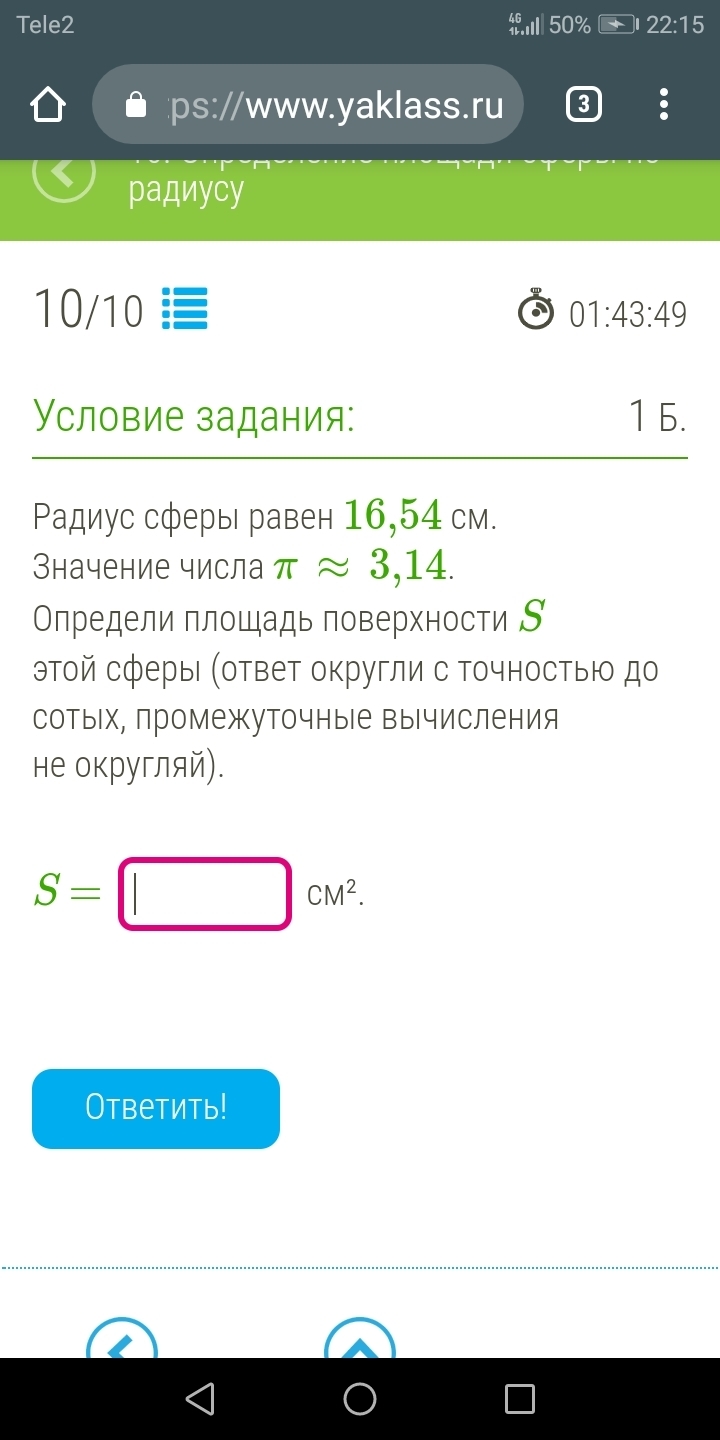Open the browser tab switcher

[584, 105]
